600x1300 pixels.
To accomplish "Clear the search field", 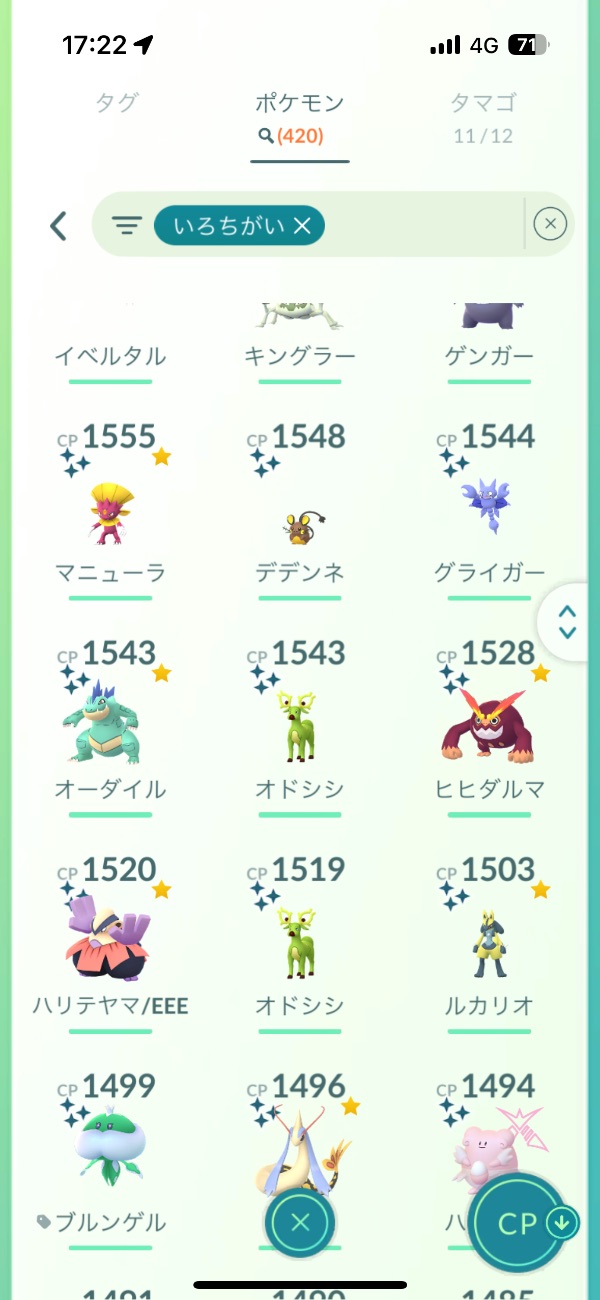I will [x=550, y=225].
